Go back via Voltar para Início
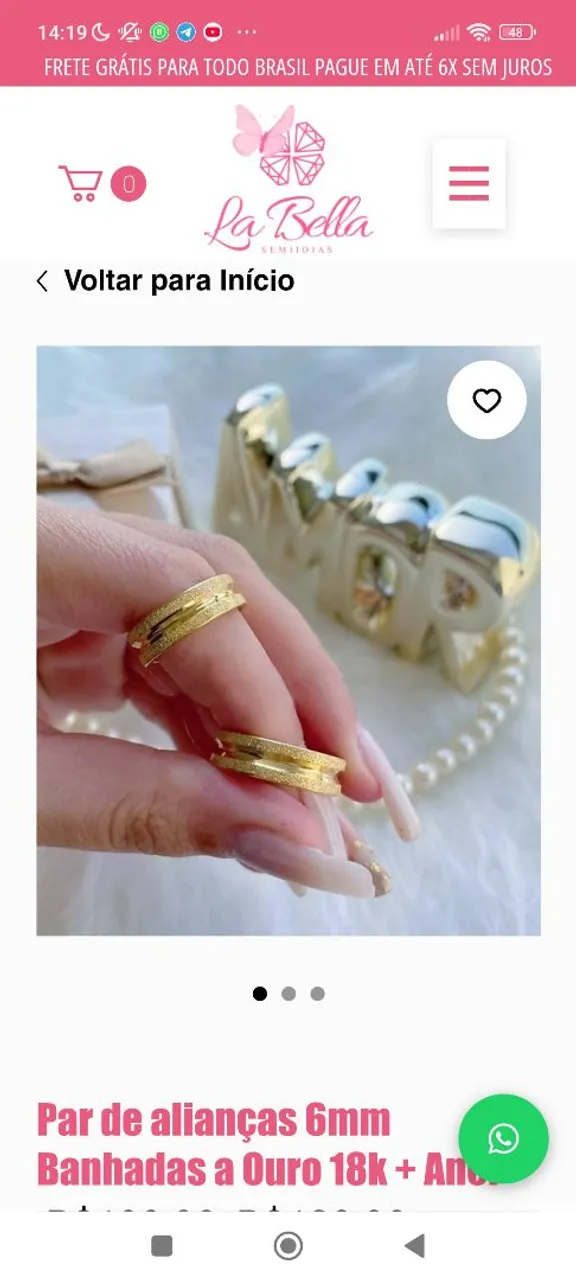Image resolution: width=576 pixels, height=1280 pixels. (x=165, y=281)
